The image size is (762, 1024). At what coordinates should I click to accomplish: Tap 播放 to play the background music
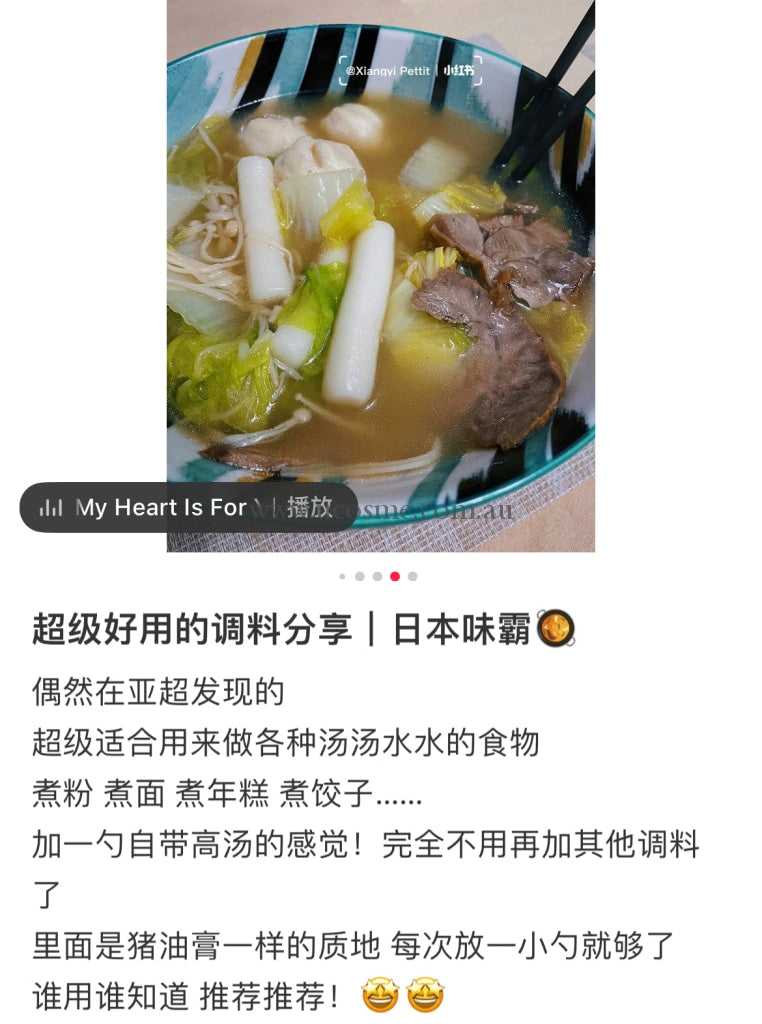tap(309, 507)
